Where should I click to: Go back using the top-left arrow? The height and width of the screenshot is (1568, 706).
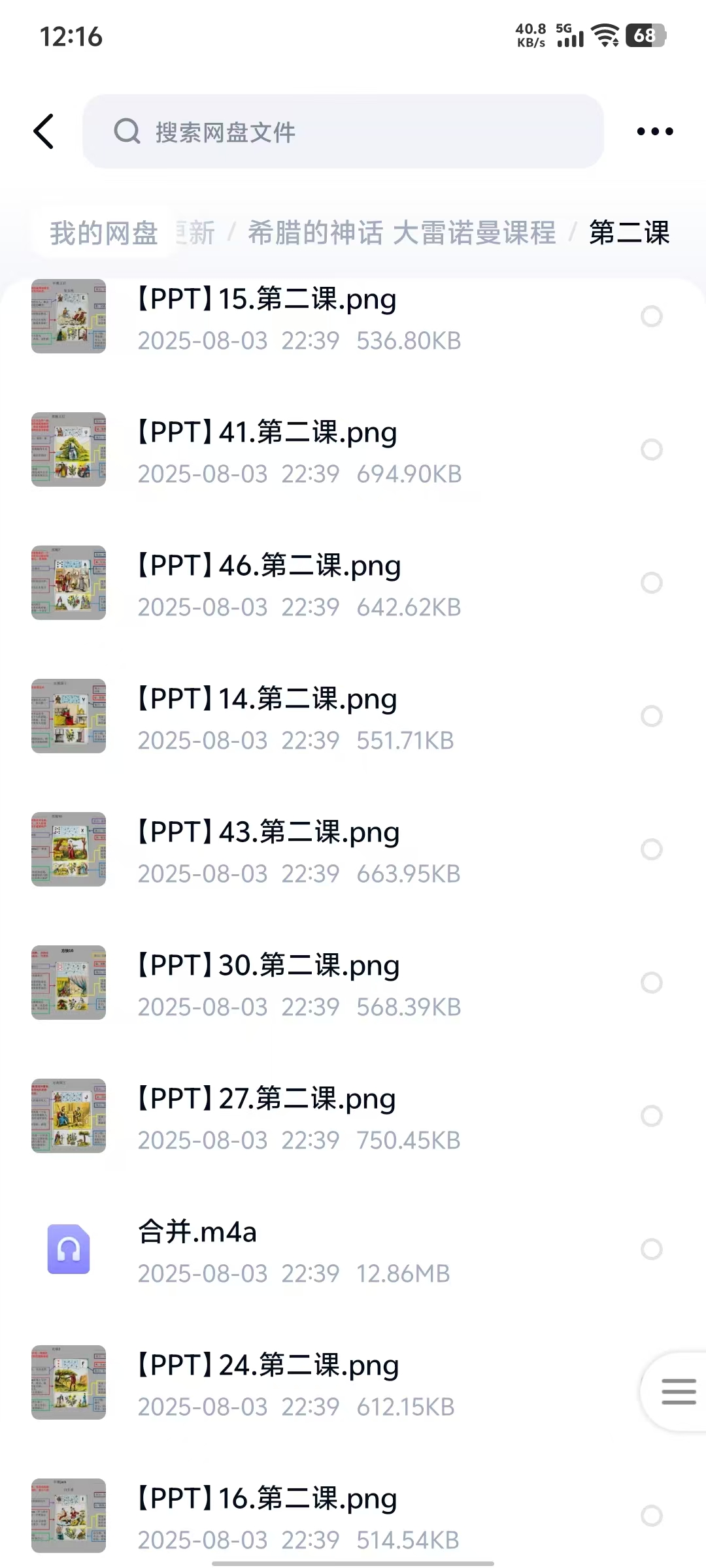coord(44,131)
